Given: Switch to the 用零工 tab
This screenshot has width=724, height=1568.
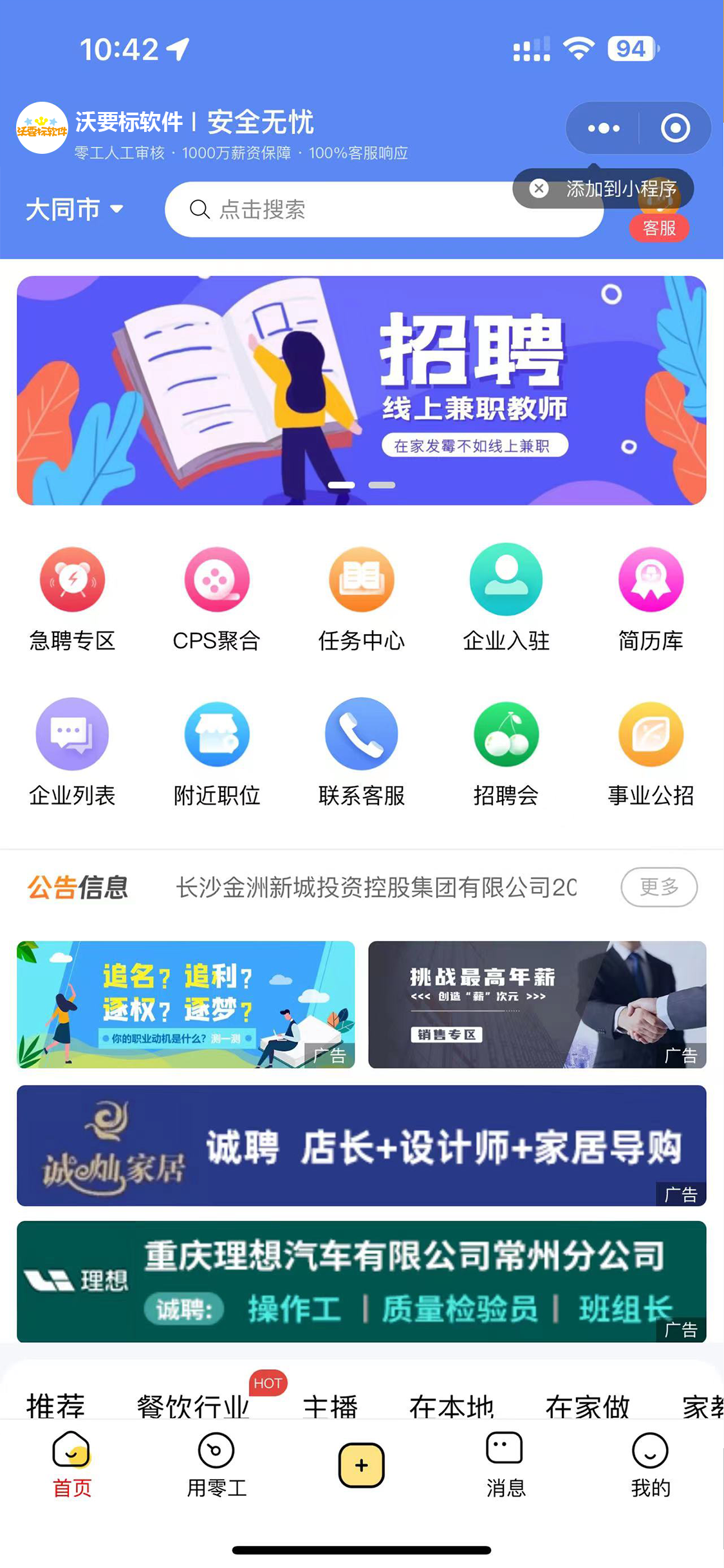Looking at the screenshot, I should click(x=217, y=1465).
